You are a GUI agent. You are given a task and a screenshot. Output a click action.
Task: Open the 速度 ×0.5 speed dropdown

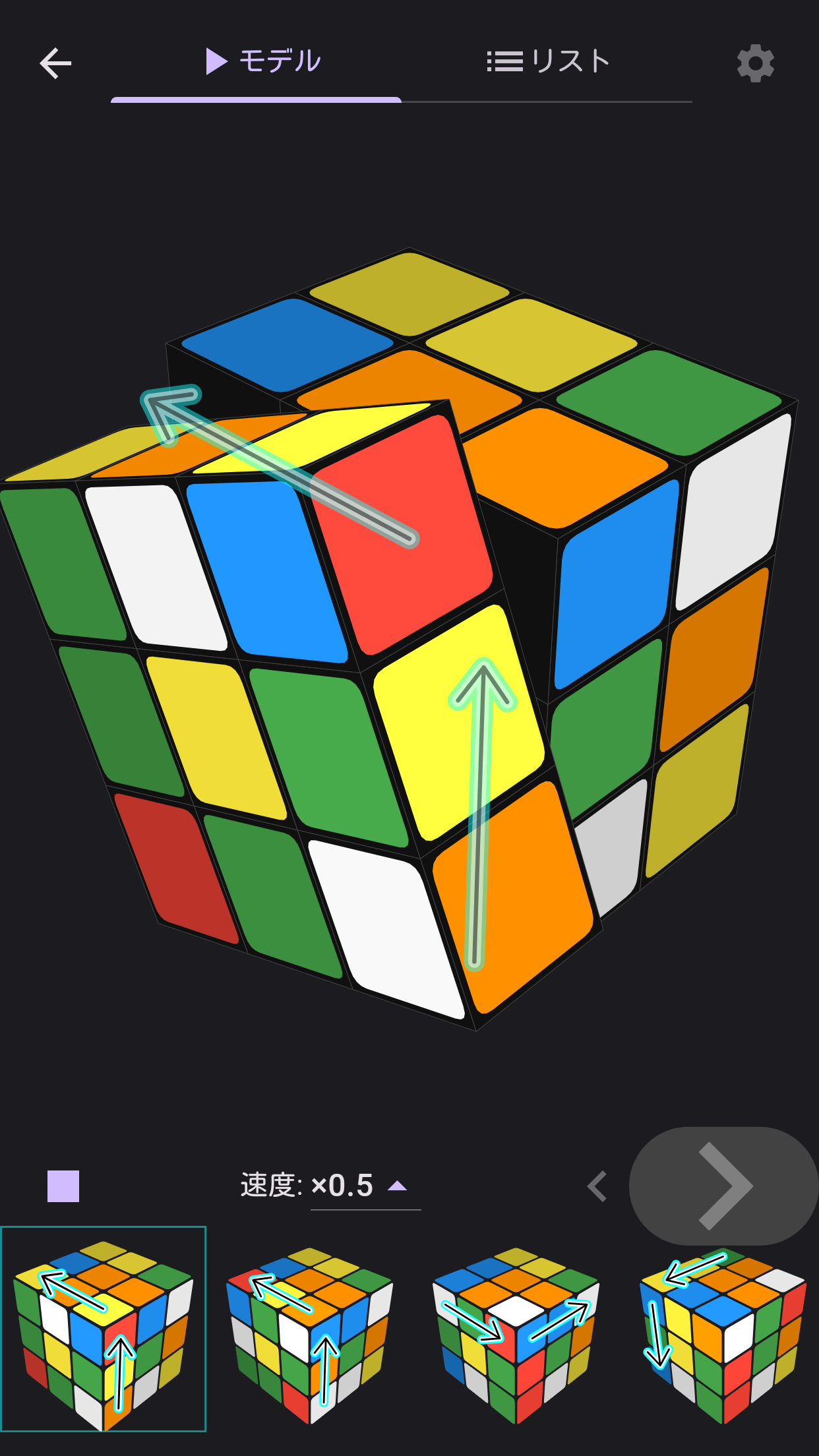365,1186
